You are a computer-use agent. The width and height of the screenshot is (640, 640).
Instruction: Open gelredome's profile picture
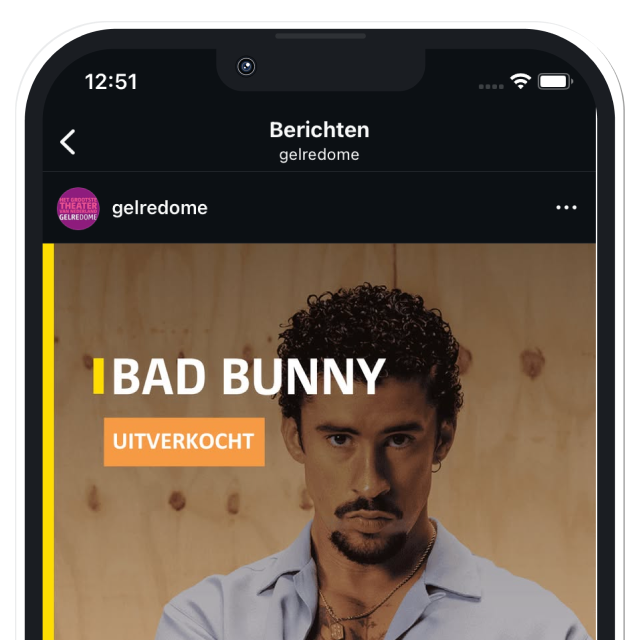pos(78,208)
